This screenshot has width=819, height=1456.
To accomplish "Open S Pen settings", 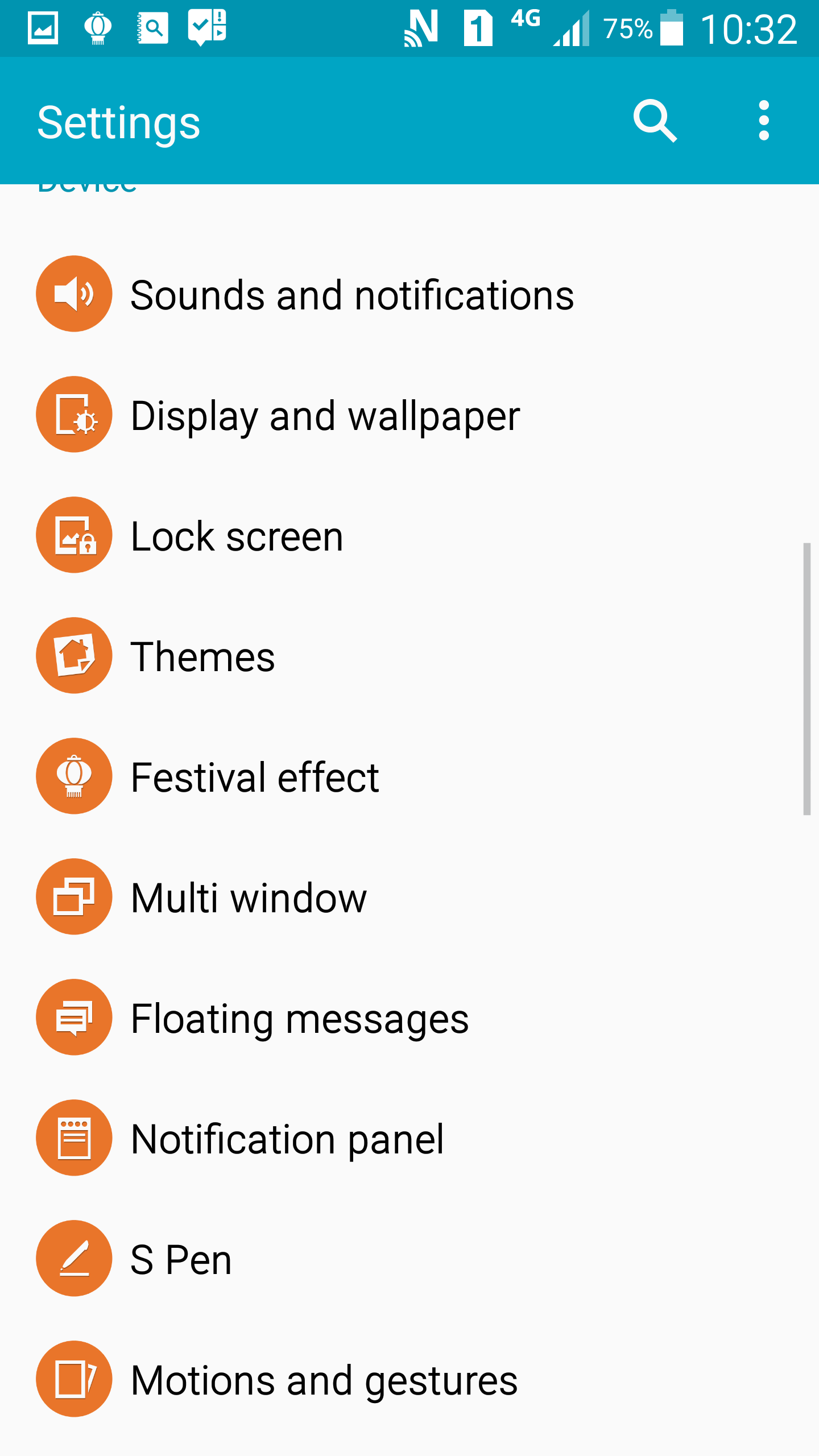I will [x=181, y=1259].
